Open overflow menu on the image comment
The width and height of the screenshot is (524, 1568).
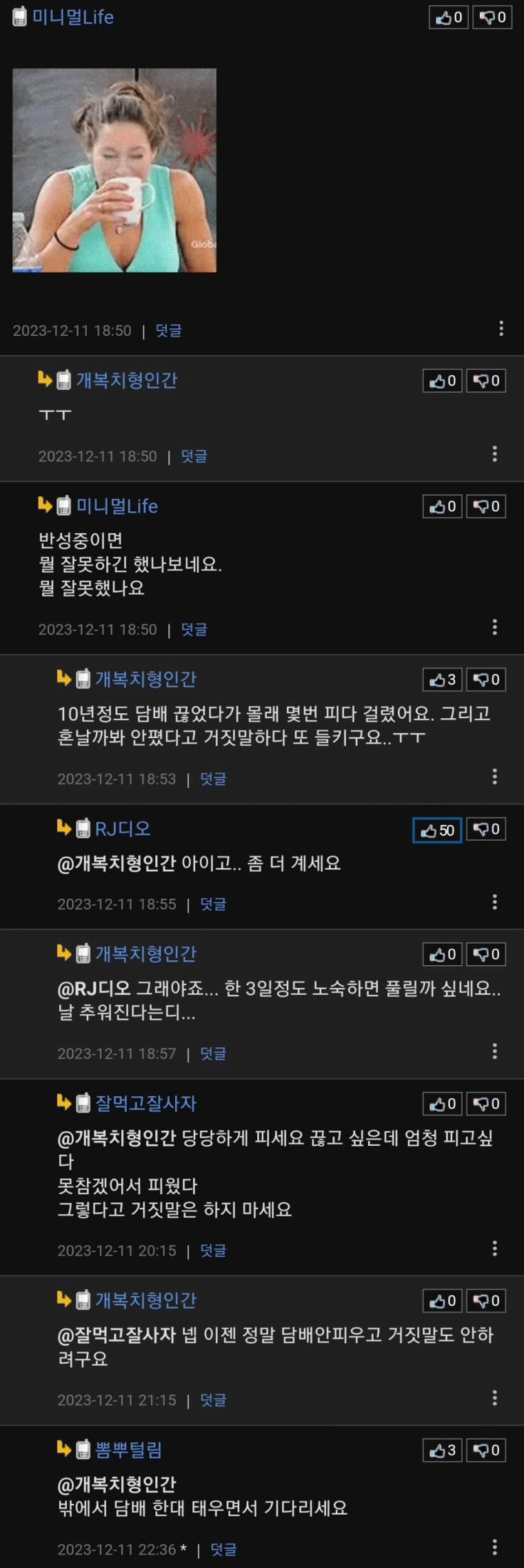pyautogui.click(x=501, y=328)
